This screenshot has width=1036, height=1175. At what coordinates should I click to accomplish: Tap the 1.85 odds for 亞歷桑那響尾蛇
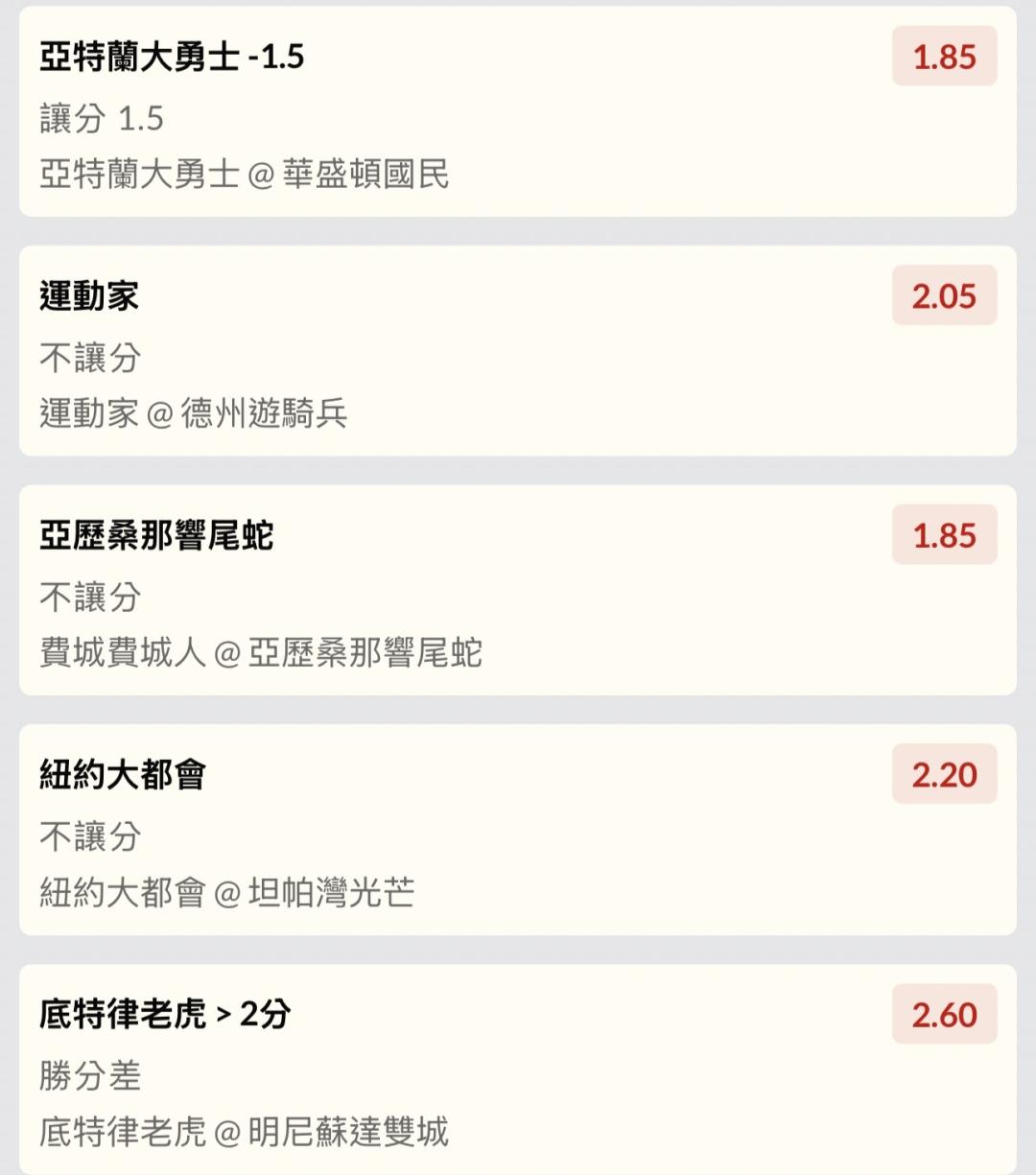(945, 535)
